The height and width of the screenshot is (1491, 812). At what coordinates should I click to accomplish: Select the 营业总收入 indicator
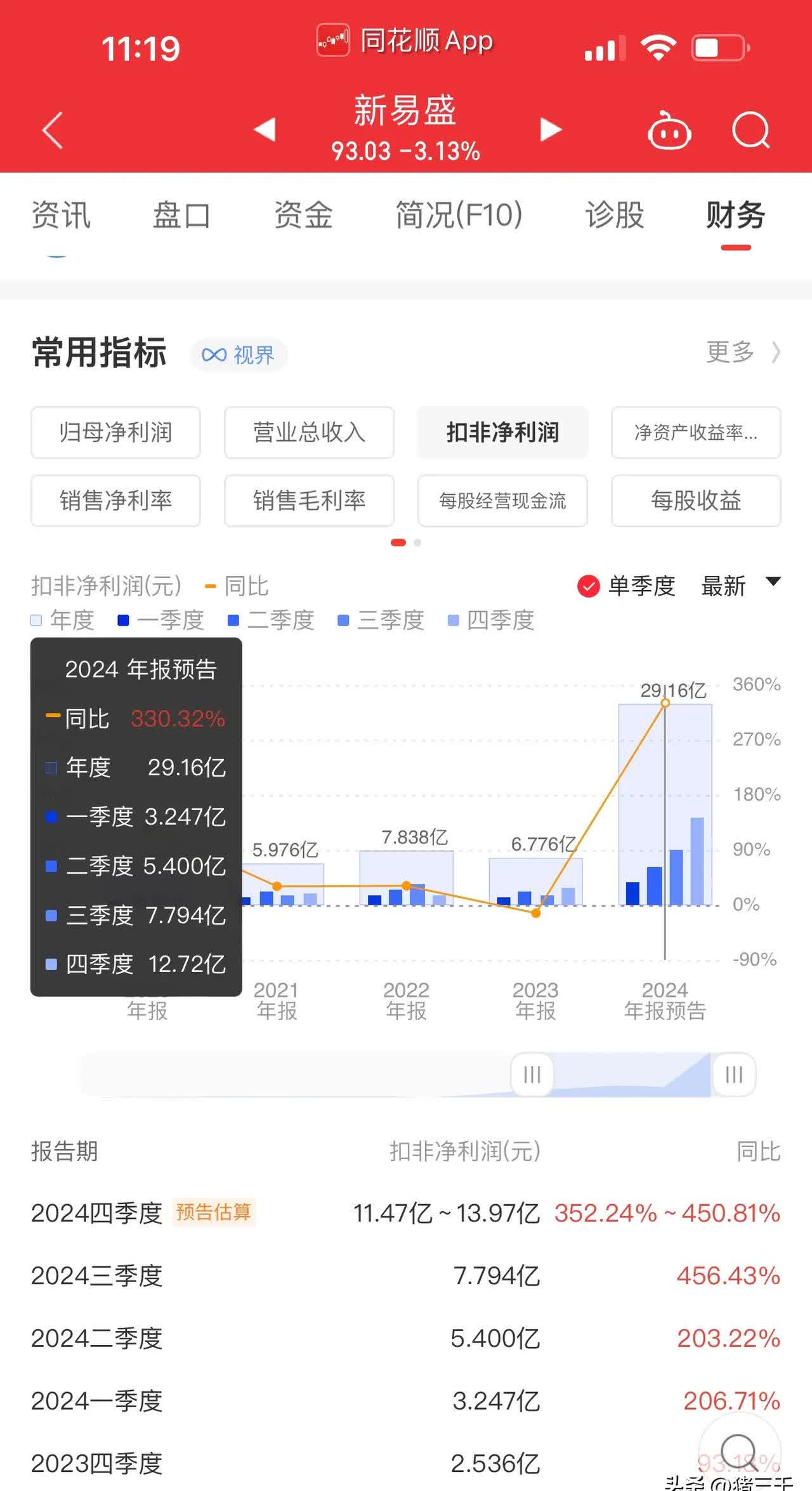(309, 433)
